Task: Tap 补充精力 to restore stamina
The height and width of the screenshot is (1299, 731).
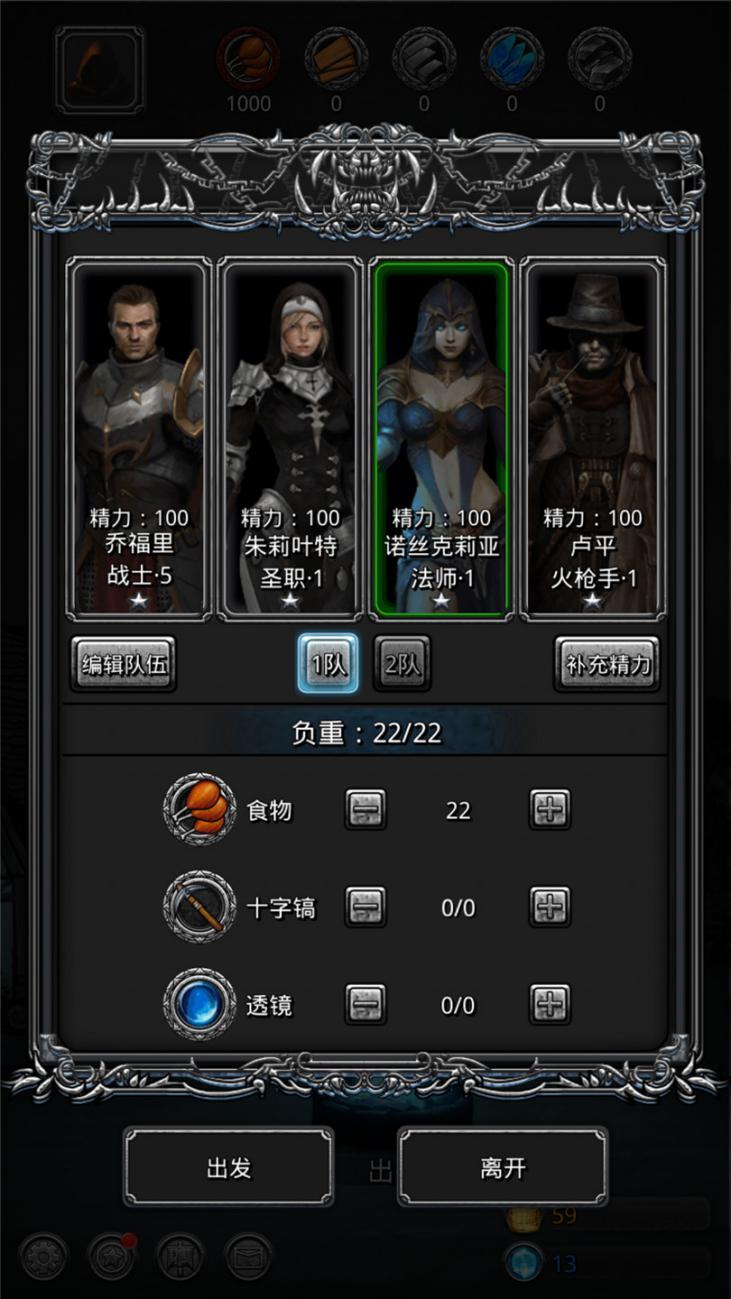Action: pyautogui.click(x=607, y=664)
